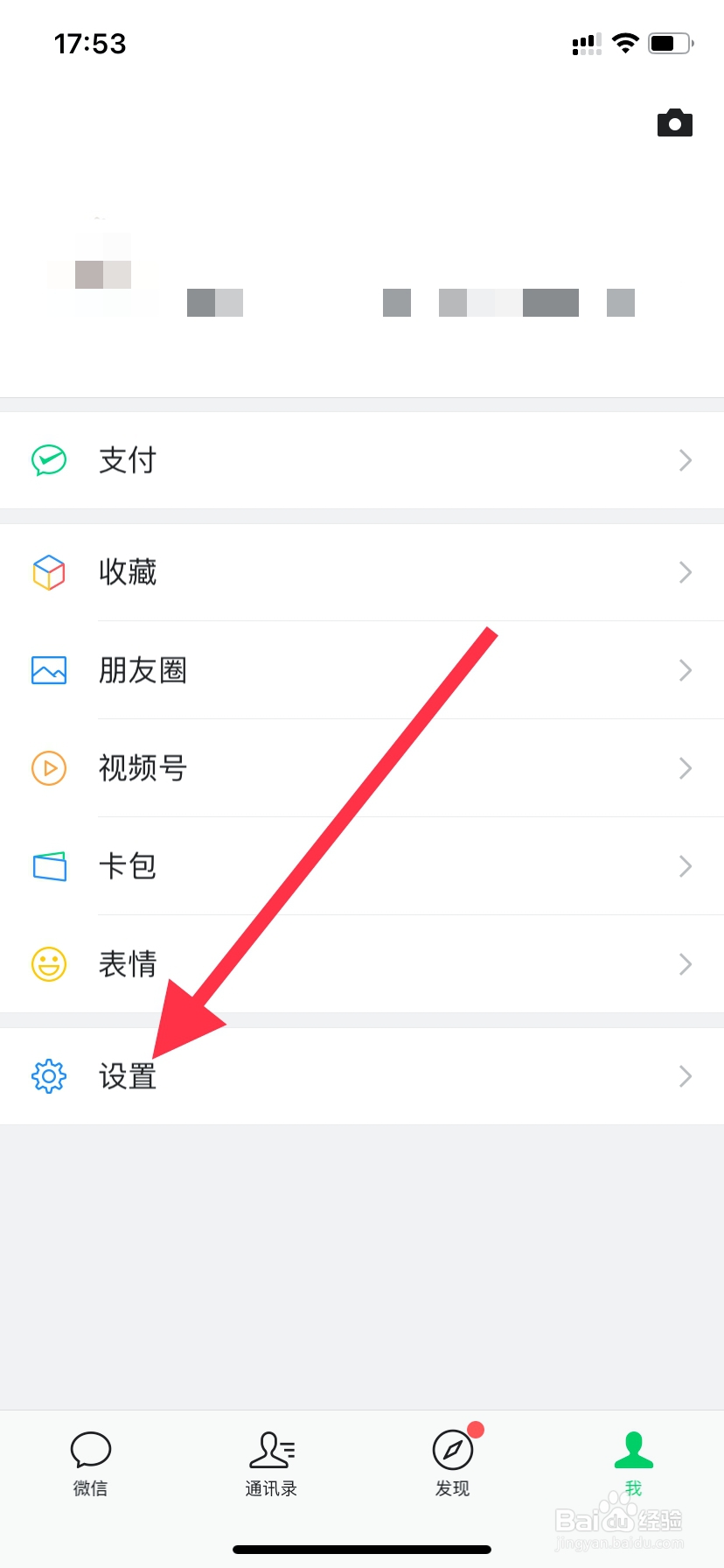Expand the 朋友圈 row chevron

point(686,670)
